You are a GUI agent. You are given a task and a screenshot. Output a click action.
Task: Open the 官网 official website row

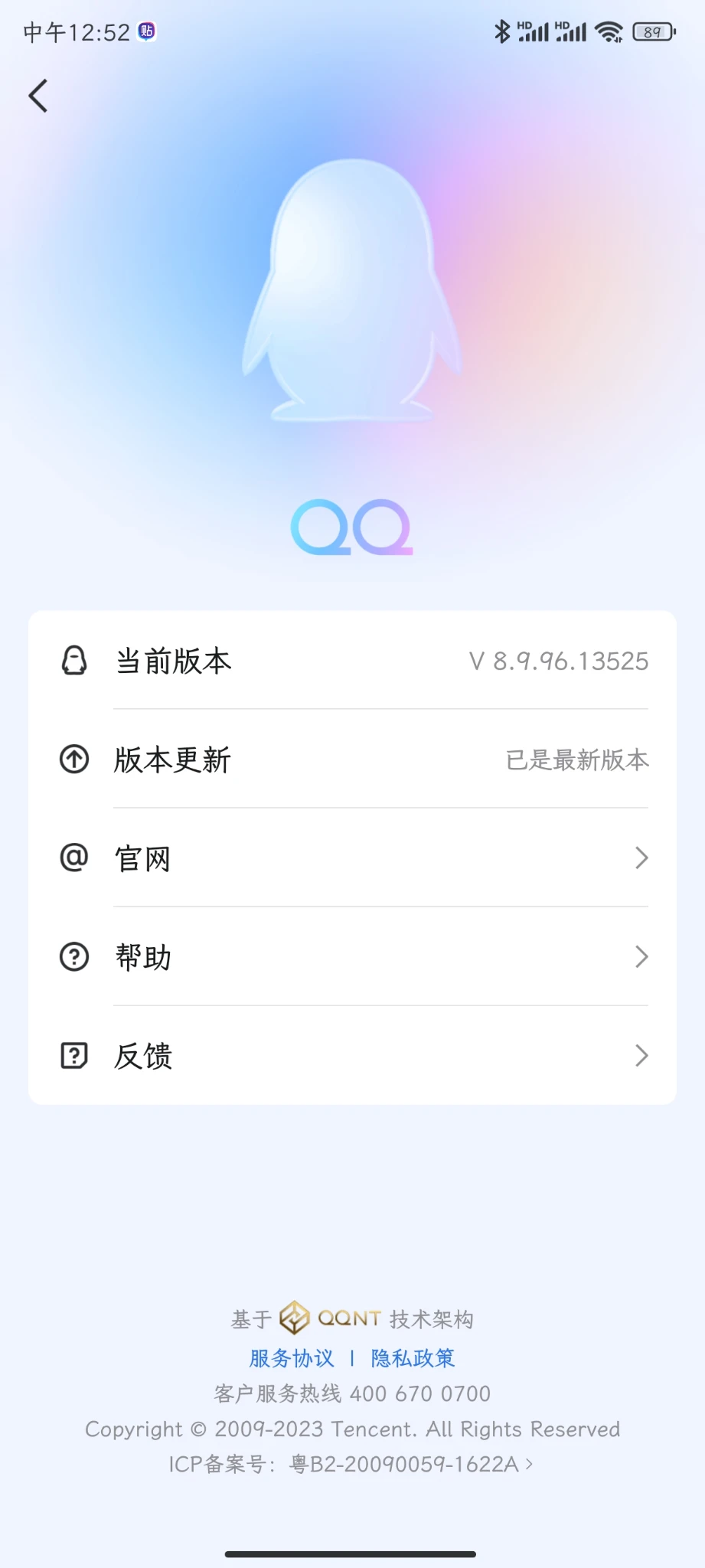coord(352,858)
